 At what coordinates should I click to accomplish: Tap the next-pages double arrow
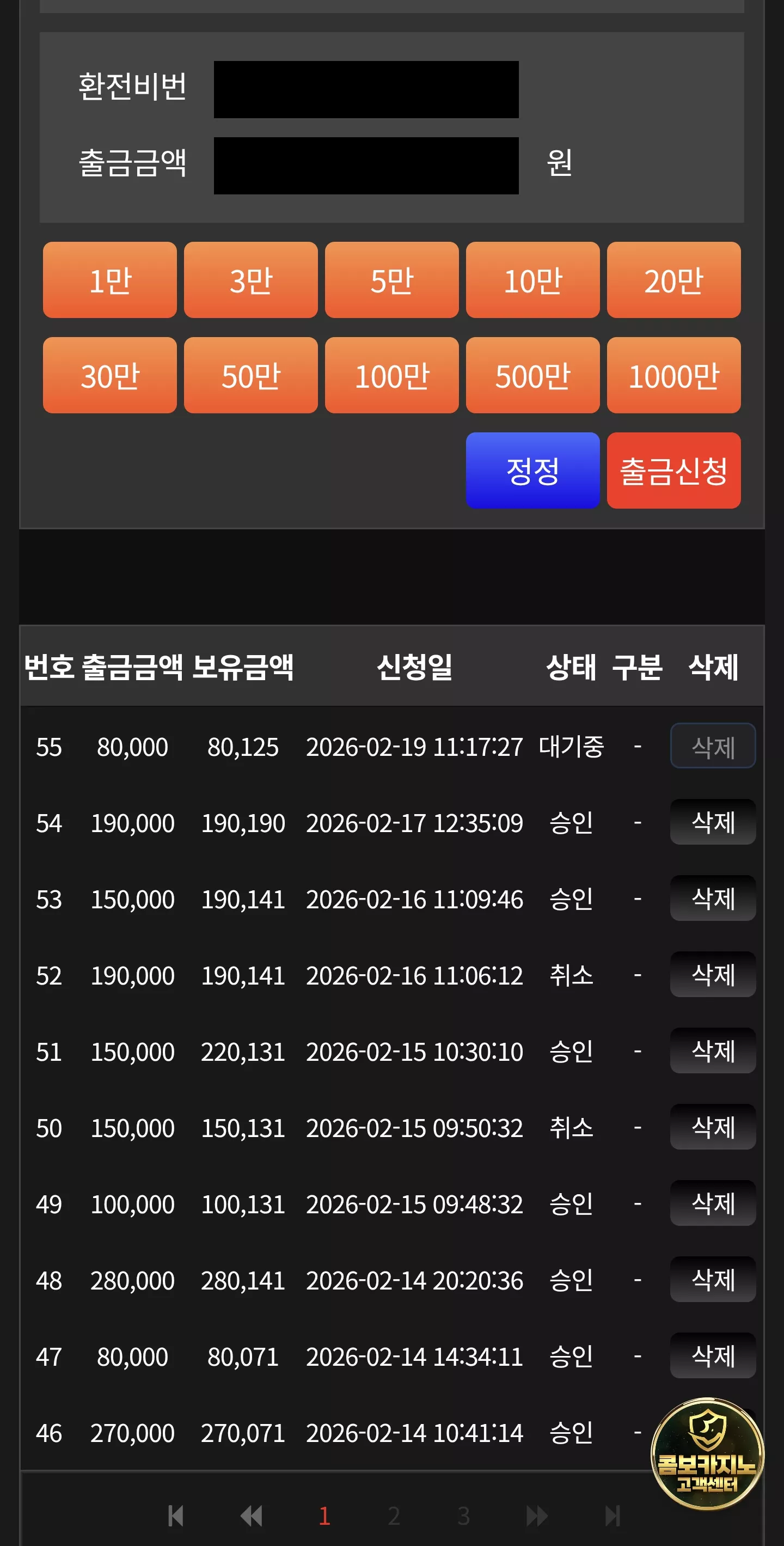(536, 1517)
